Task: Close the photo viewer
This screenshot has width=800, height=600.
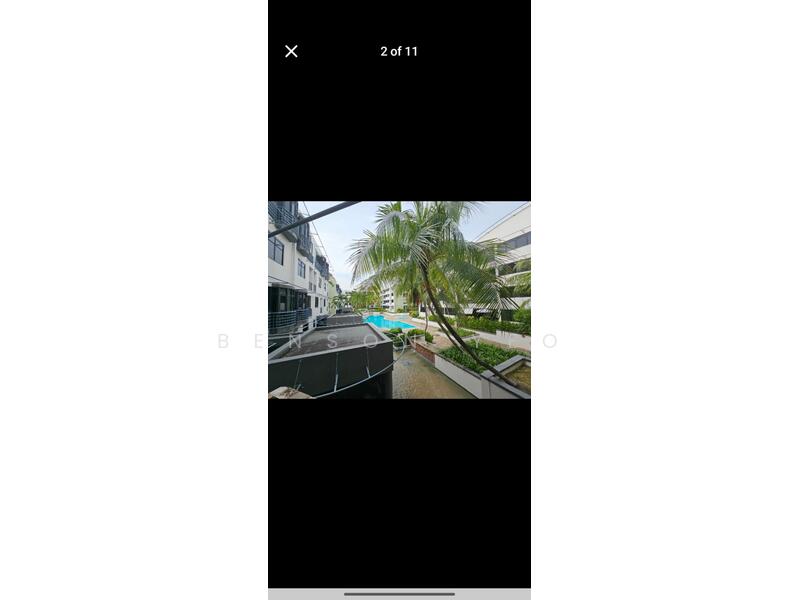Action: (x=291, y=51)
